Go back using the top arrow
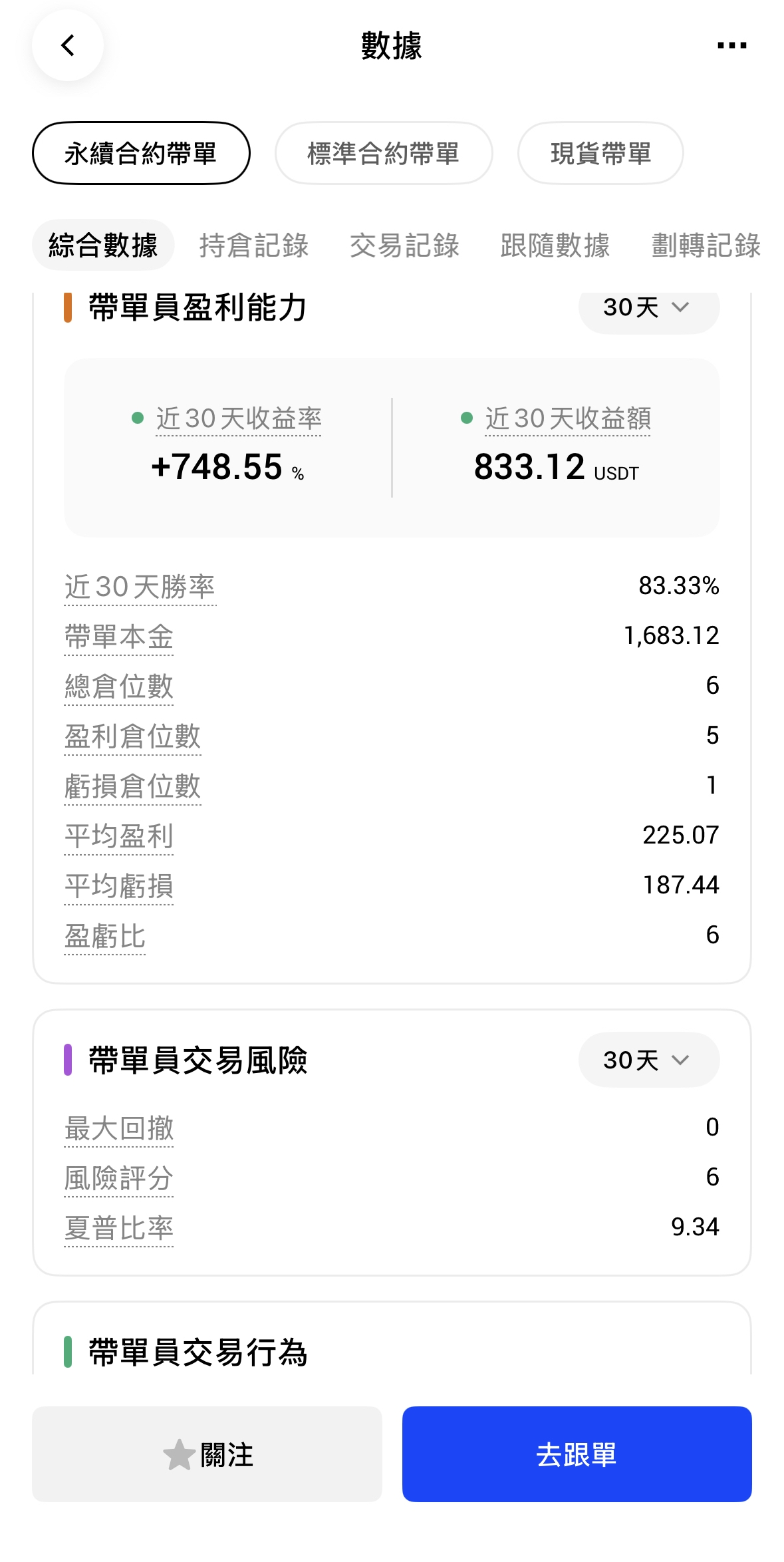 [68, 45]
